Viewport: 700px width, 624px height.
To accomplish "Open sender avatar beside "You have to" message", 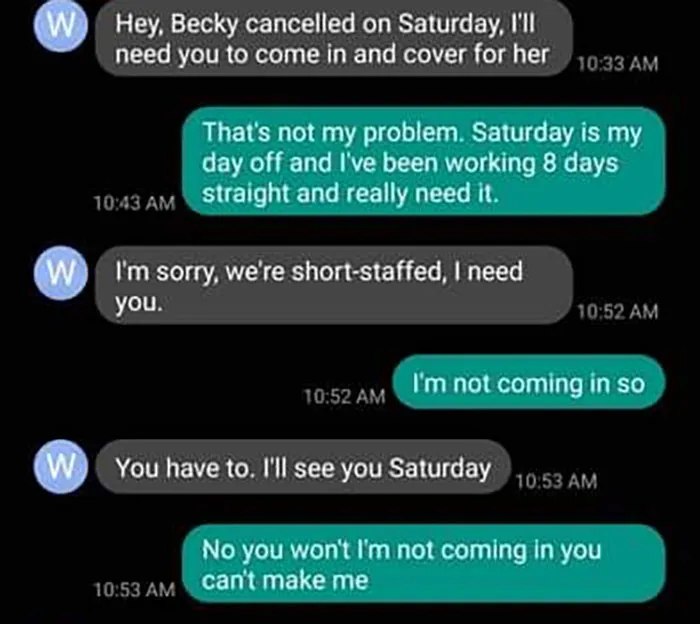I will click(61, 466).
